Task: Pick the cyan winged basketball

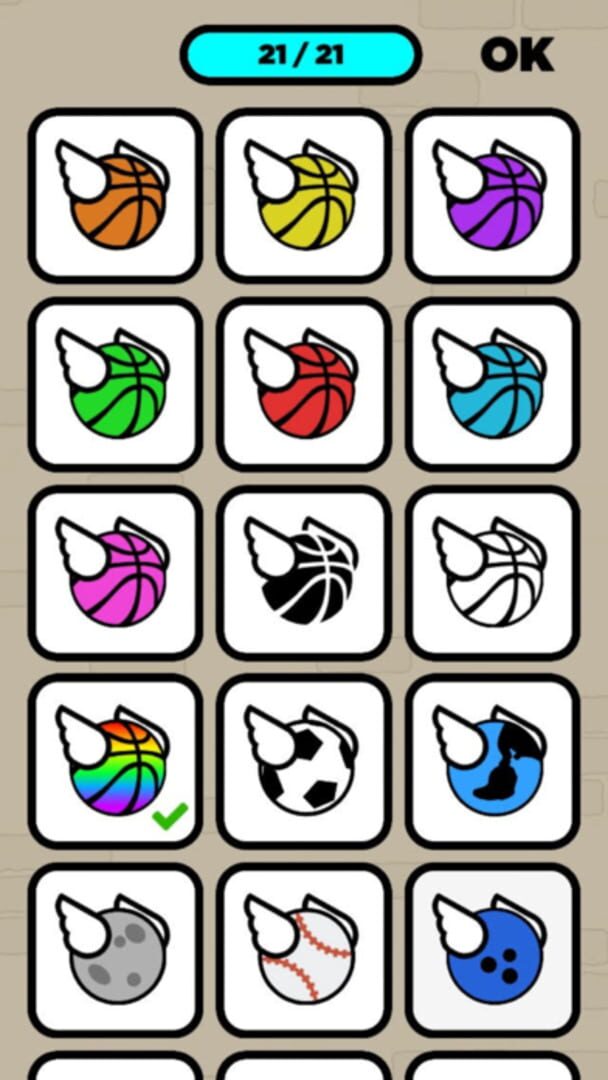Action: click(492, 384)
